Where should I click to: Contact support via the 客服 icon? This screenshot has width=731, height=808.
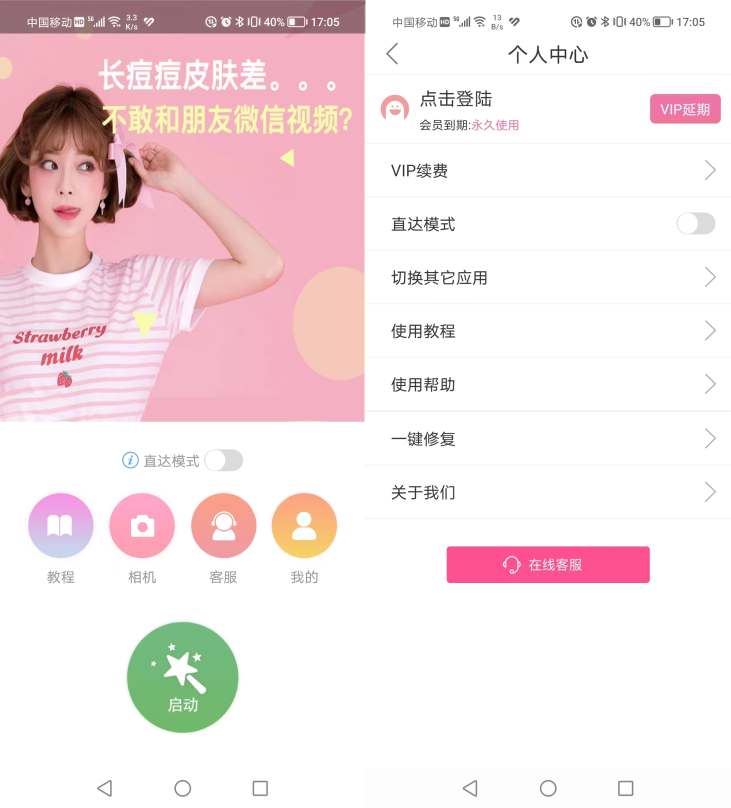click(x=223, y=526)
